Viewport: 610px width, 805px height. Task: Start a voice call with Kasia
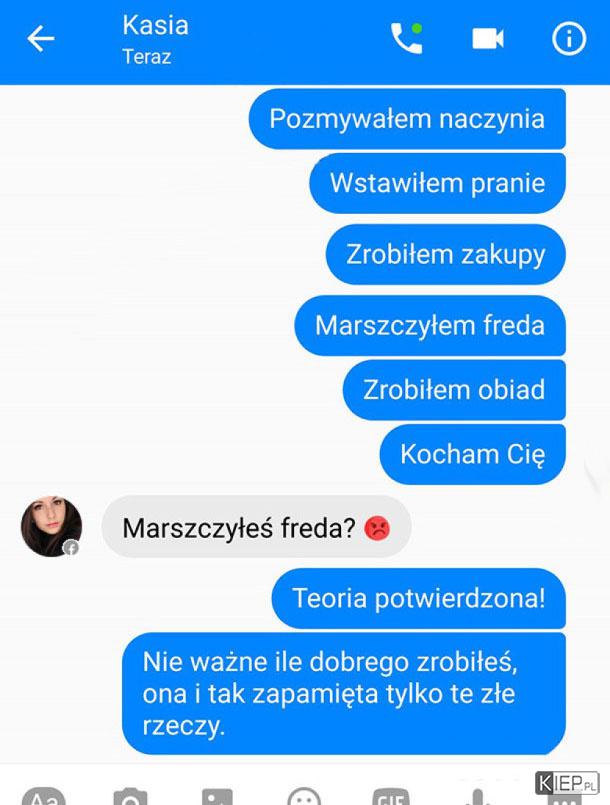(x=405, y=39)
